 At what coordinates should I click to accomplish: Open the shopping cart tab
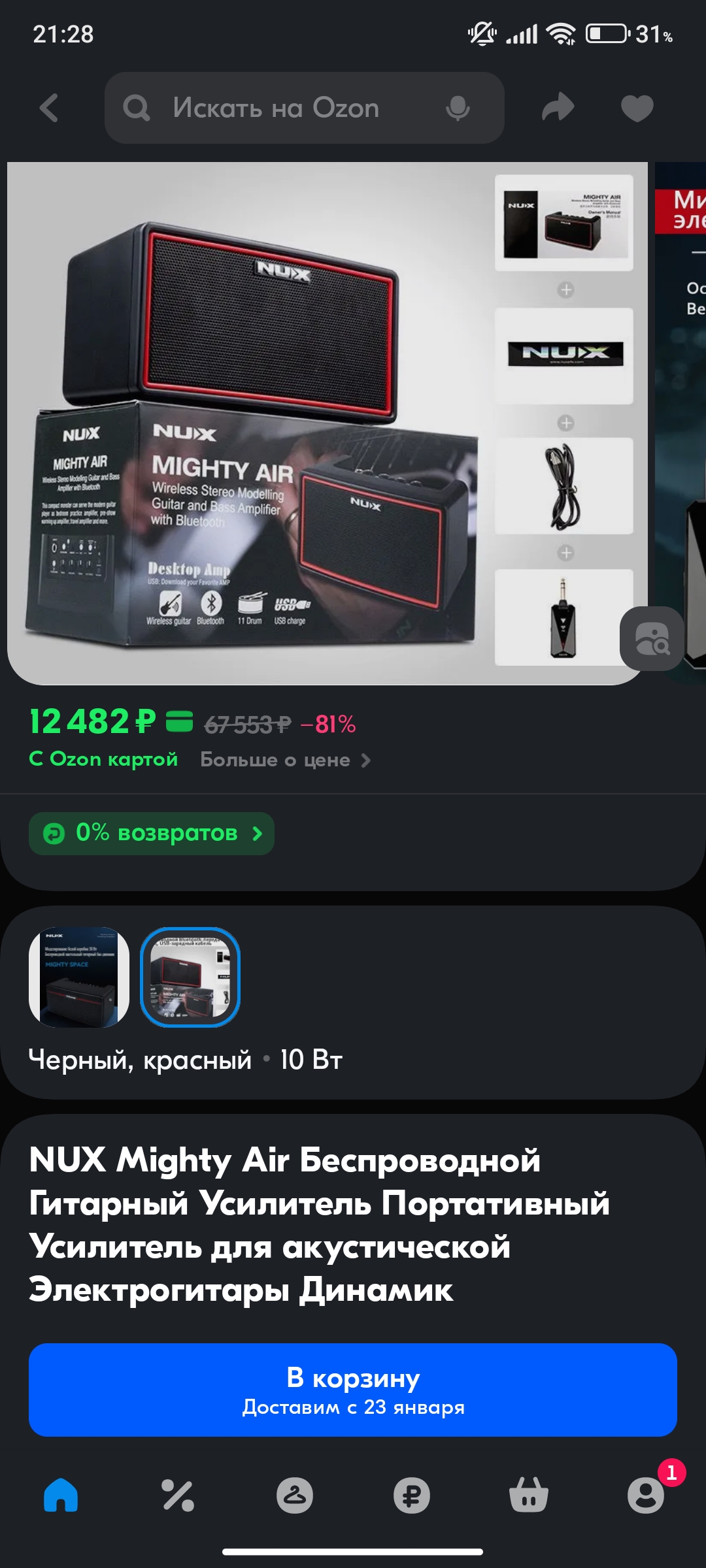tap(529, 1495)
